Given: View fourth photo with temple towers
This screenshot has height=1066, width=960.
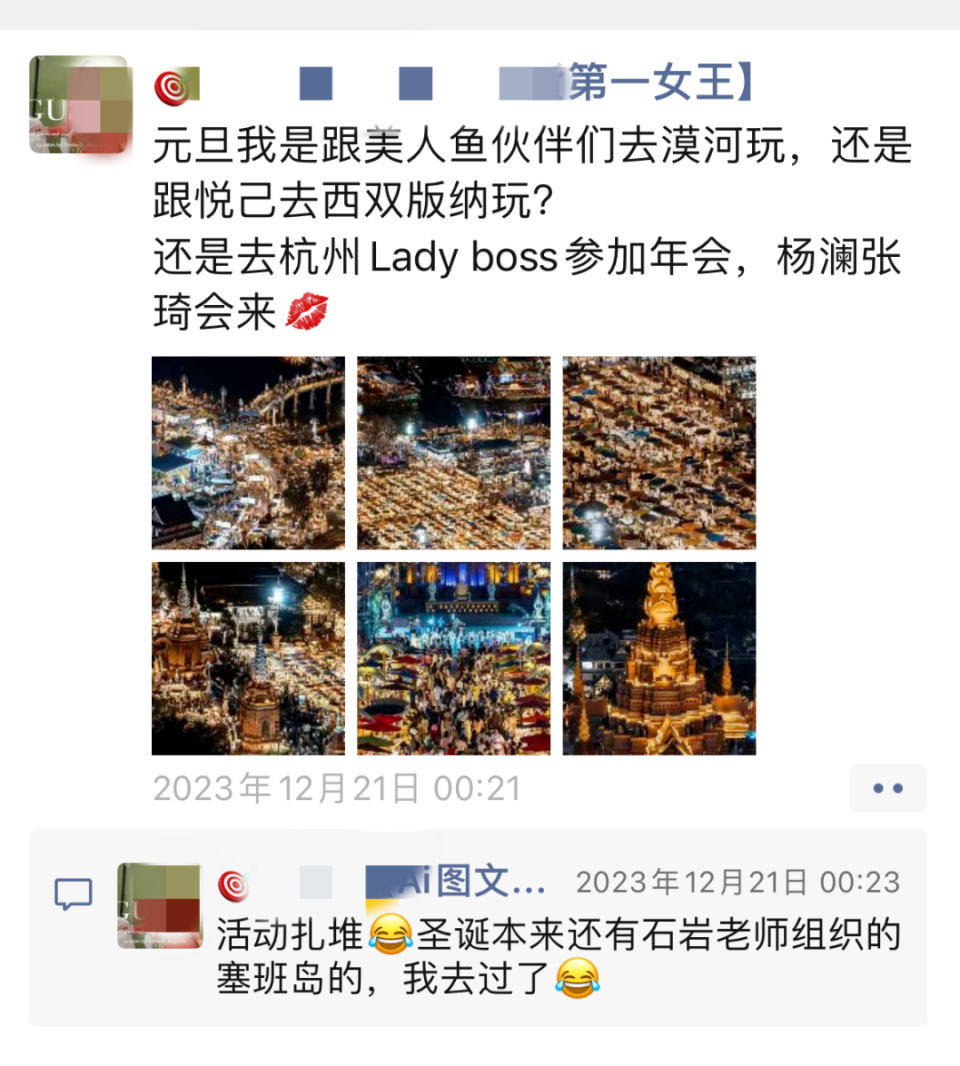Looking at the screenshot, I should click(248, 658).
